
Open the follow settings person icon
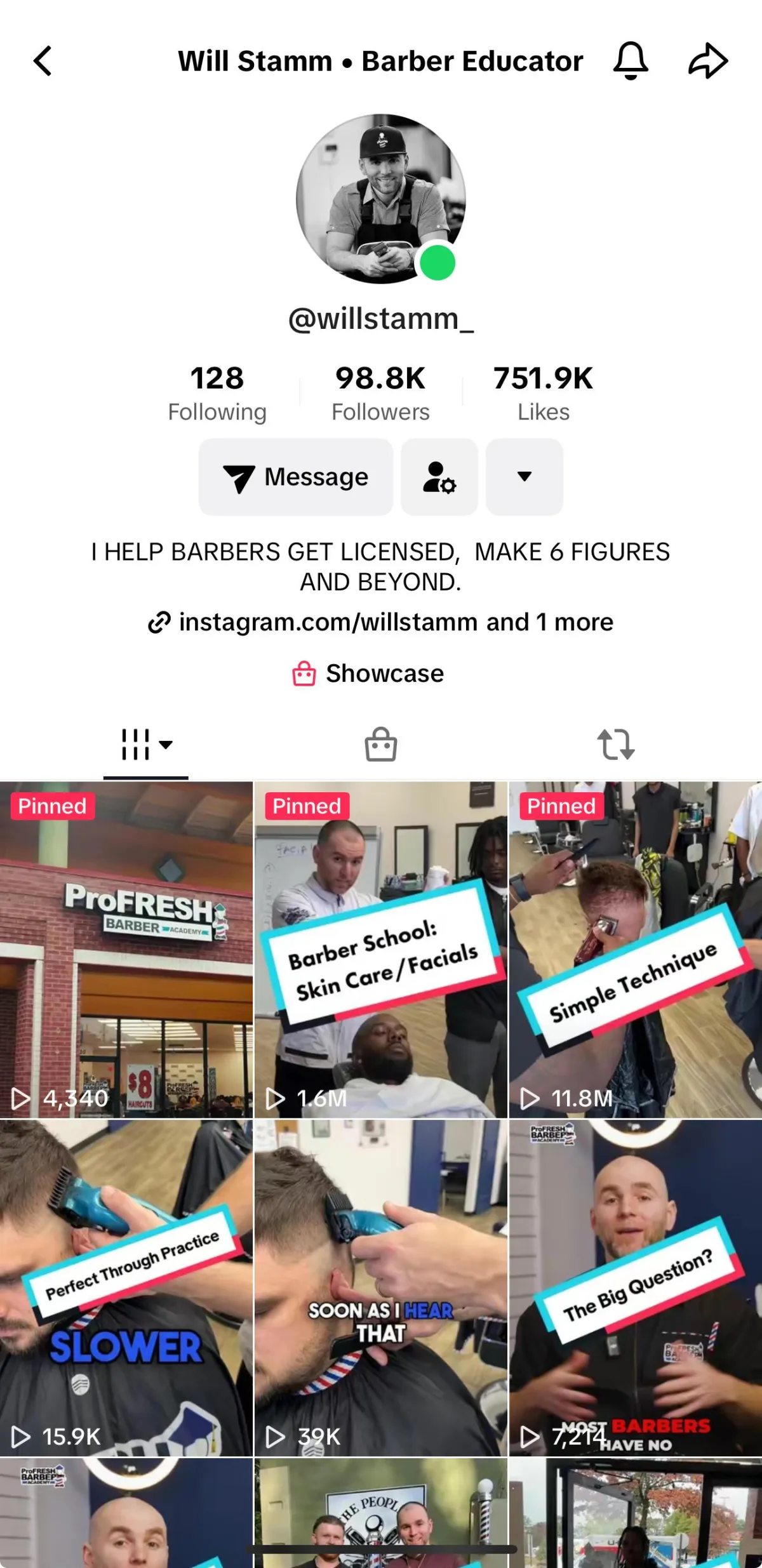(439, 477)
